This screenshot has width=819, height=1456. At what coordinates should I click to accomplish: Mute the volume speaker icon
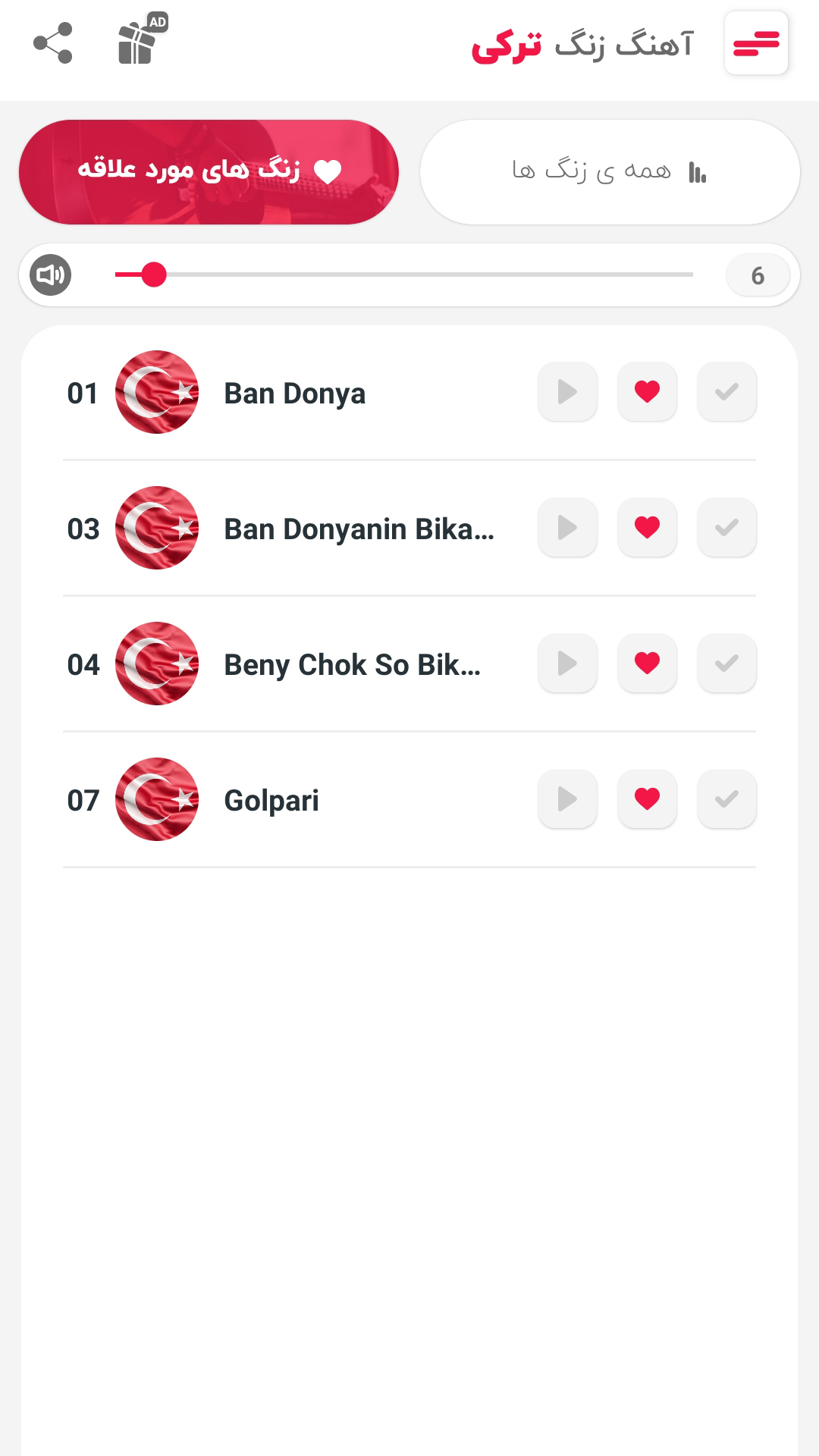click(x=51, y=275)
